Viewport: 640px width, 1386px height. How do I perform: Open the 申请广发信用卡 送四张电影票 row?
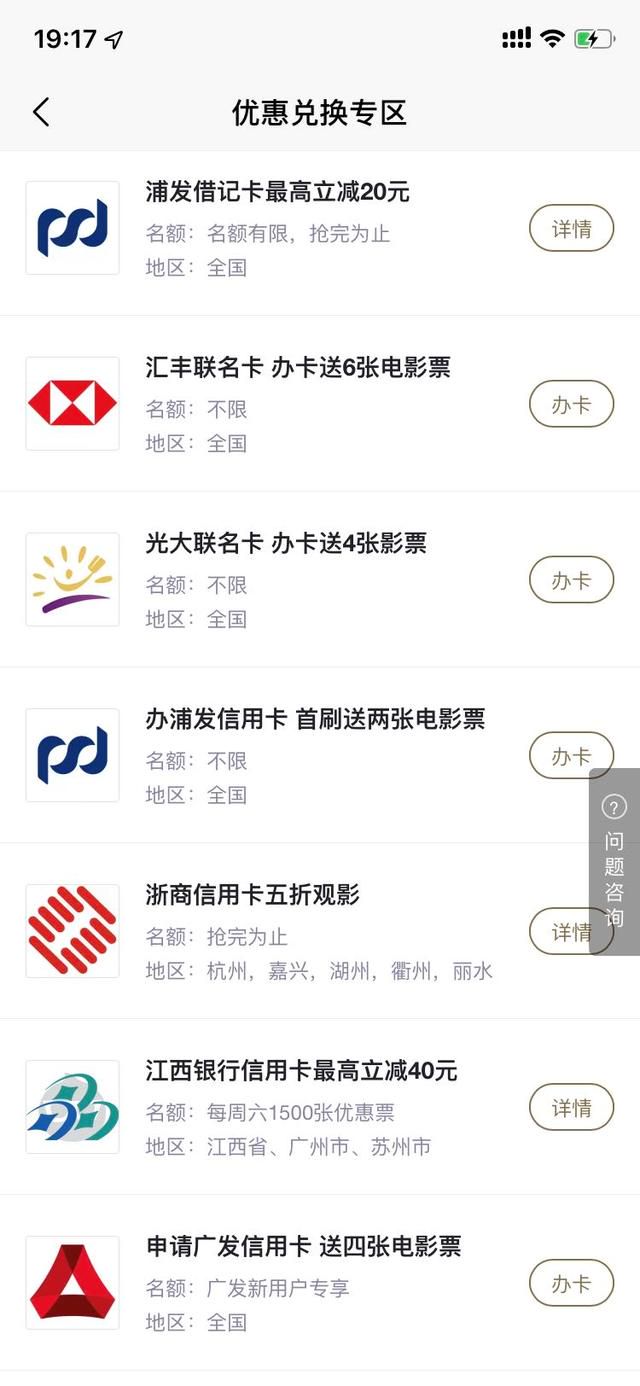(320, 1283)
